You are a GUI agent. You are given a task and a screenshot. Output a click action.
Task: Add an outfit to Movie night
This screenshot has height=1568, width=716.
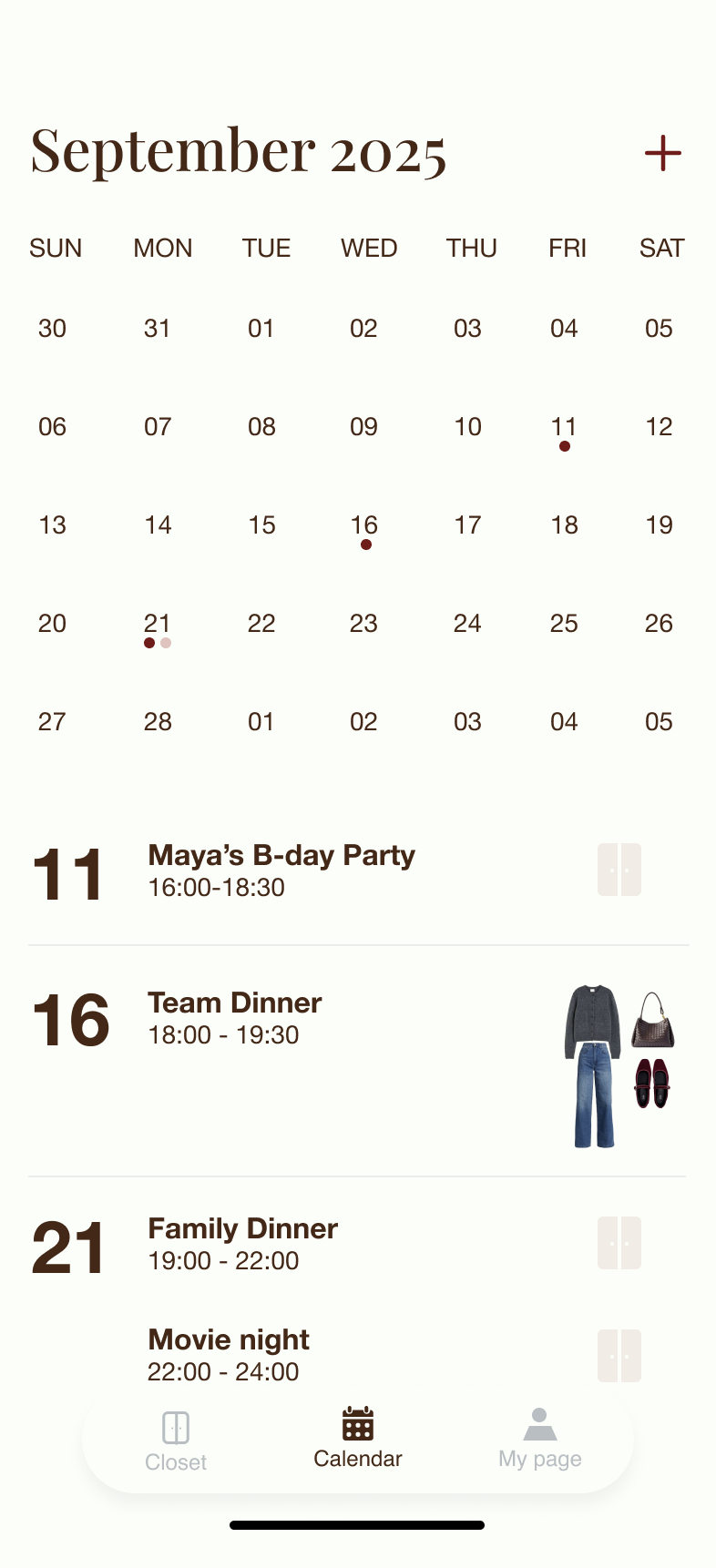(619, 1356)
